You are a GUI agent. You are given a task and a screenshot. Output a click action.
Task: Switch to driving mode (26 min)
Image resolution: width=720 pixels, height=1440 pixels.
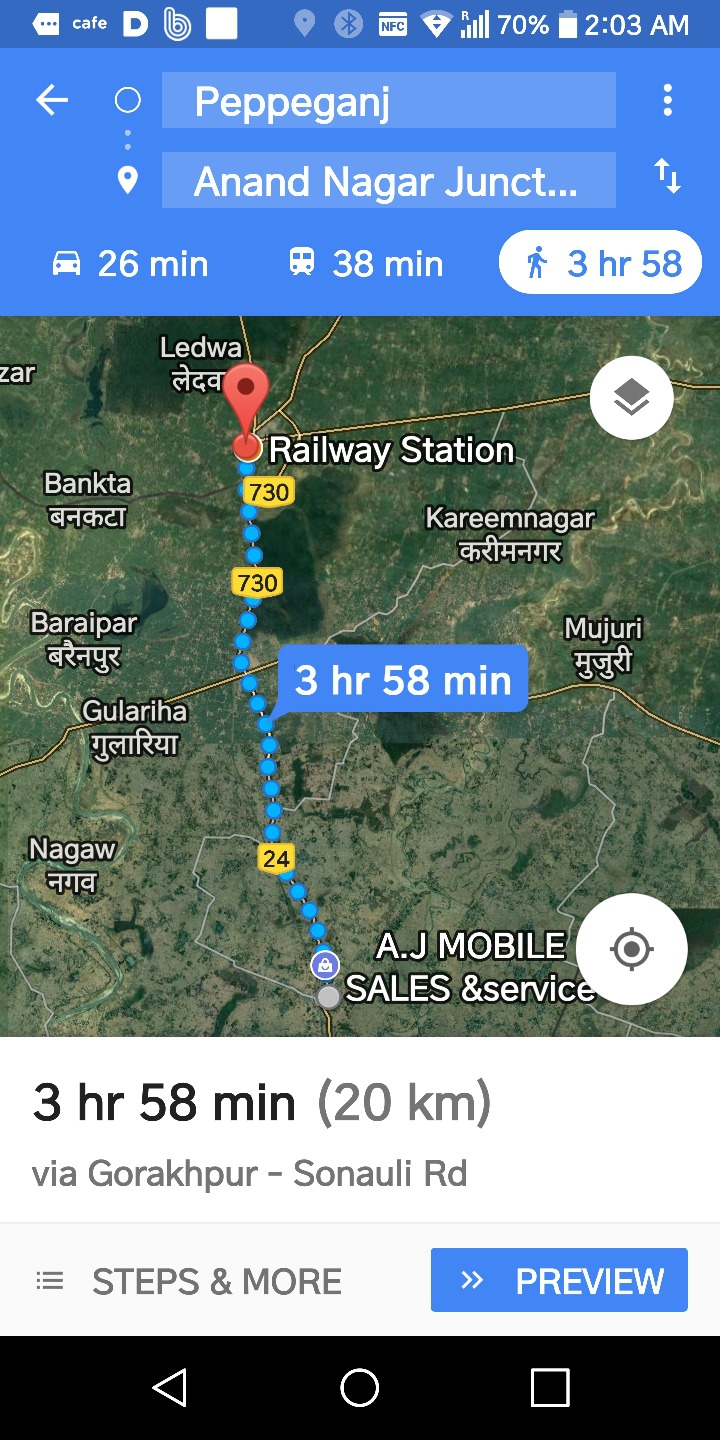coord(130,264)
